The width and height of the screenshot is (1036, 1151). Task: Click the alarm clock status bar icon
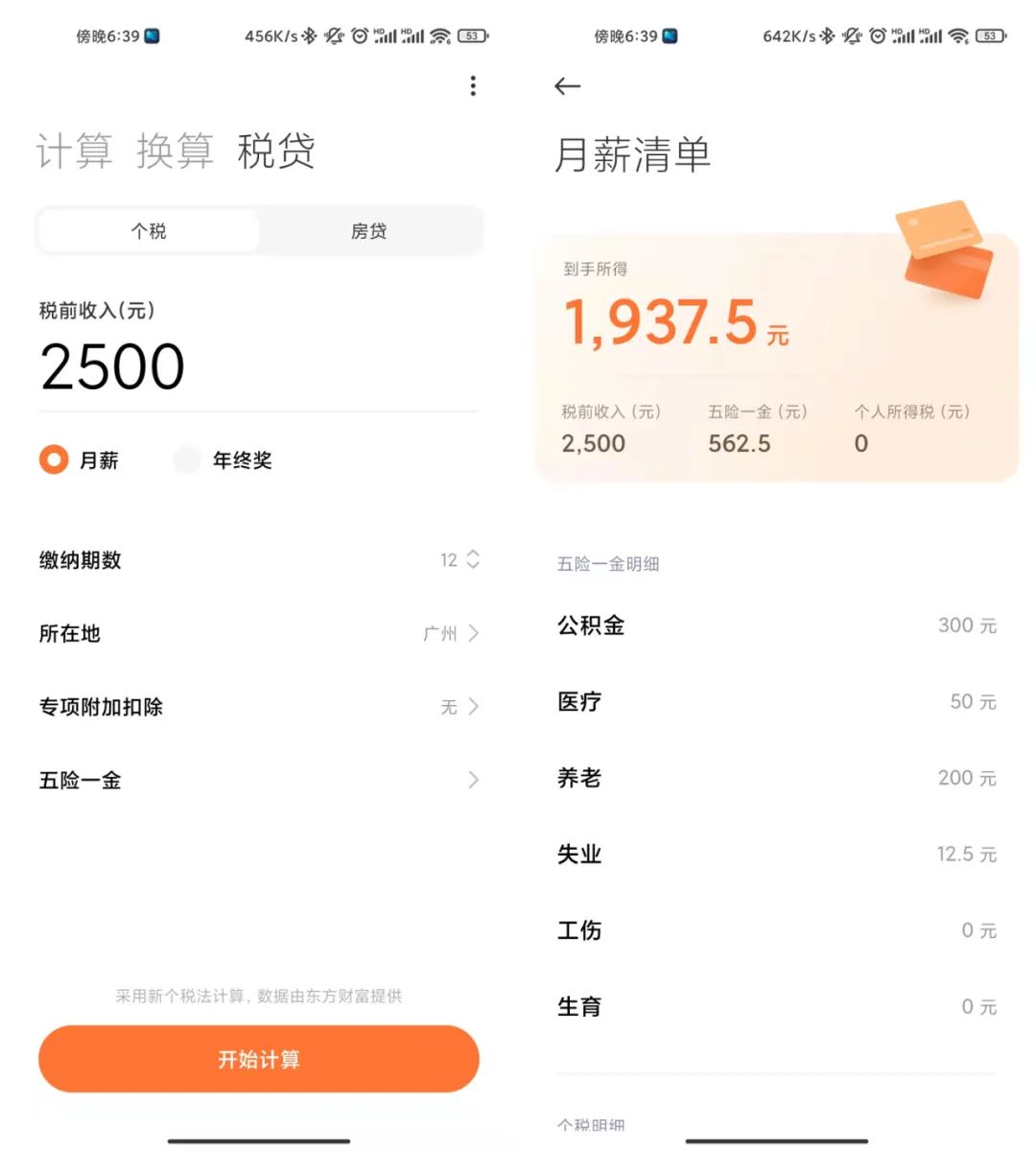point(359,35)
